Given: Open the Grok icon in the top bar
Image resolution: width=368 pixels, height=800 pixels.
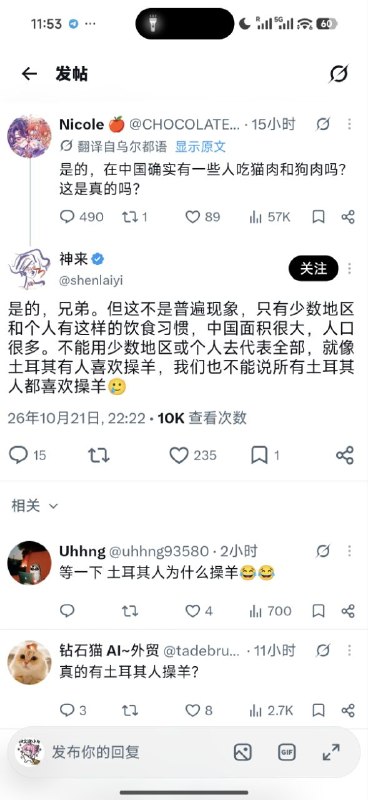Looking at the screenshot, I should 338,74.
